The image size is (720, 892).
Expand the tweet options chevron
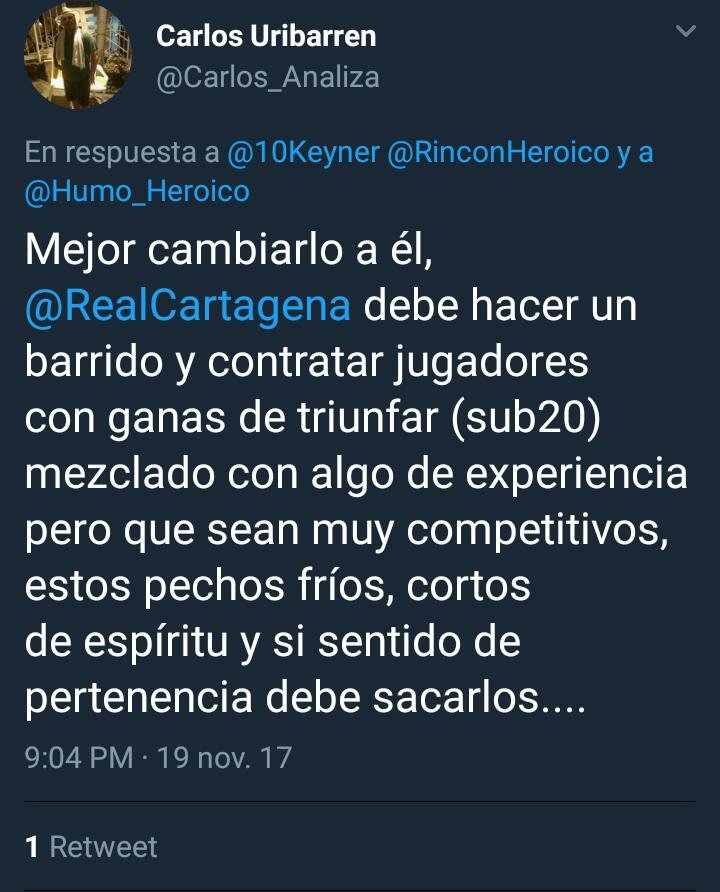(x=685, y=32)
